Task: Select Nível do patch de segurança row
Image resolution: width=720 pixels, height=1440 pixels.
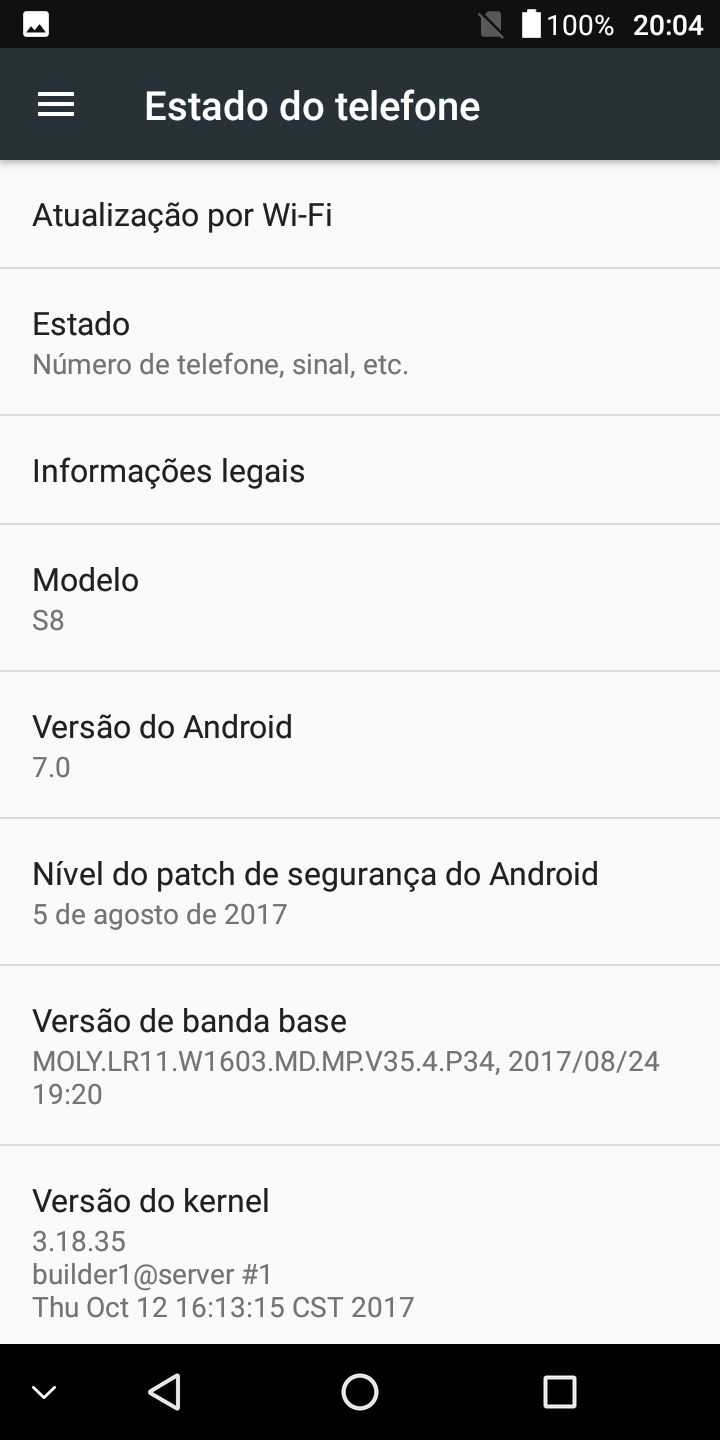Action: [360, 892]
